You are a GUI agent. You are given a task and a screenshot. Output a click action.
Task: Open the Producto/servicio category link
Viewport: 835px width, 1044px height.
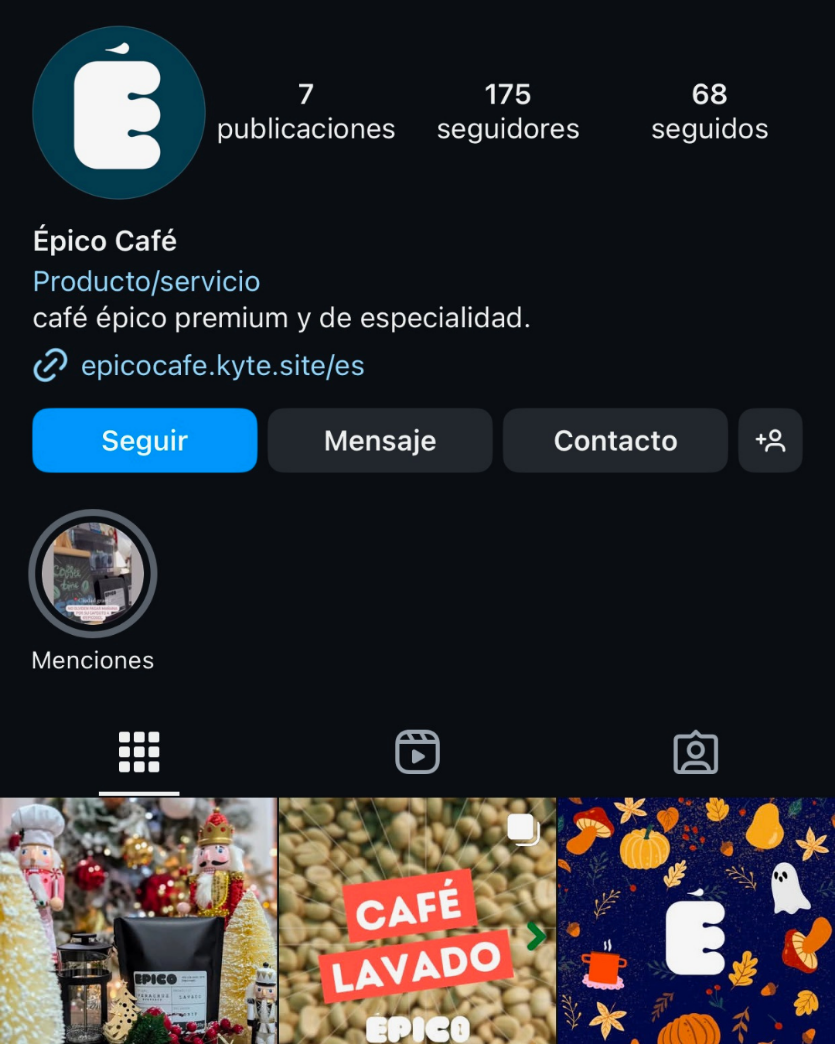tap(146, 282)
